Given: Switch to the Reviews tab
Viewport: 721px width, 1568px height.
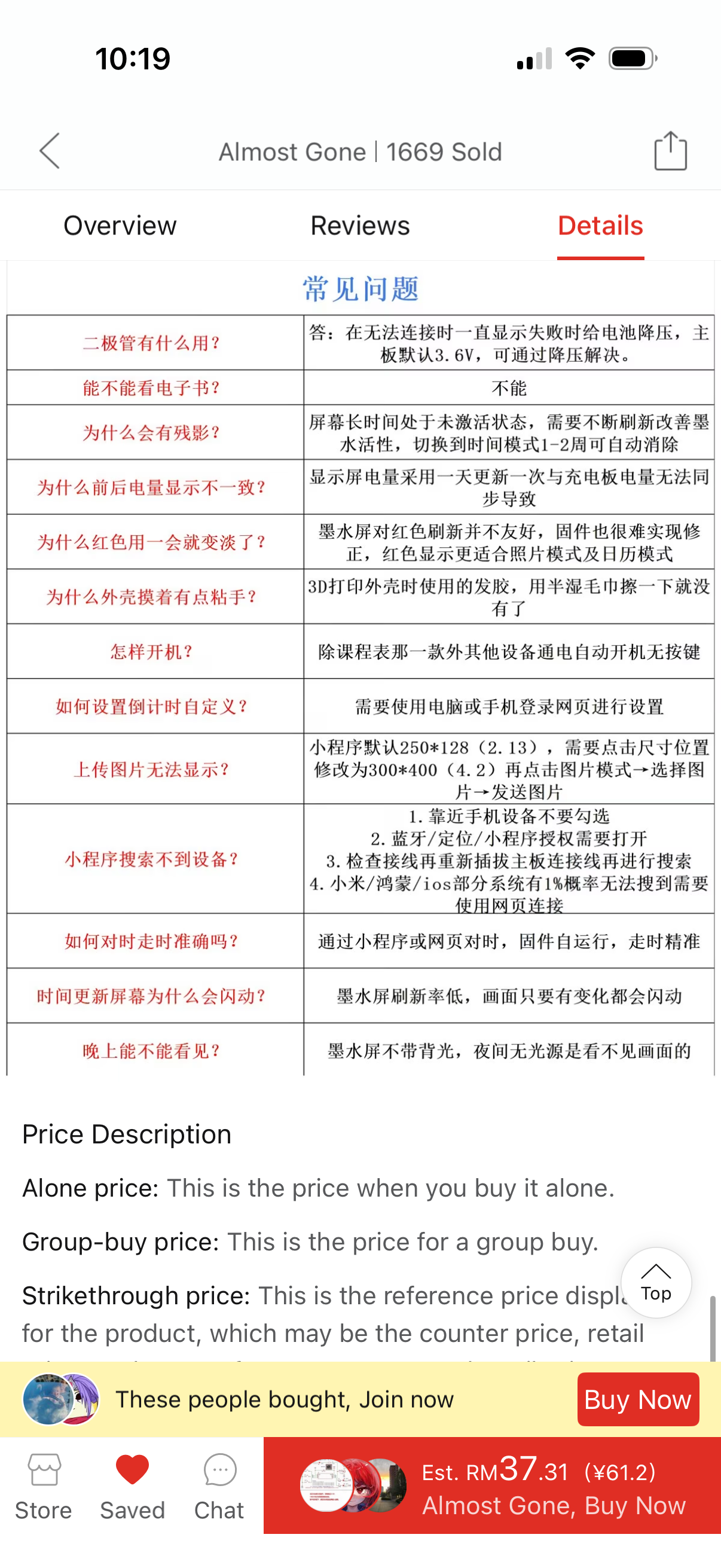Looking at the screenshot, I should coord(360,226).
